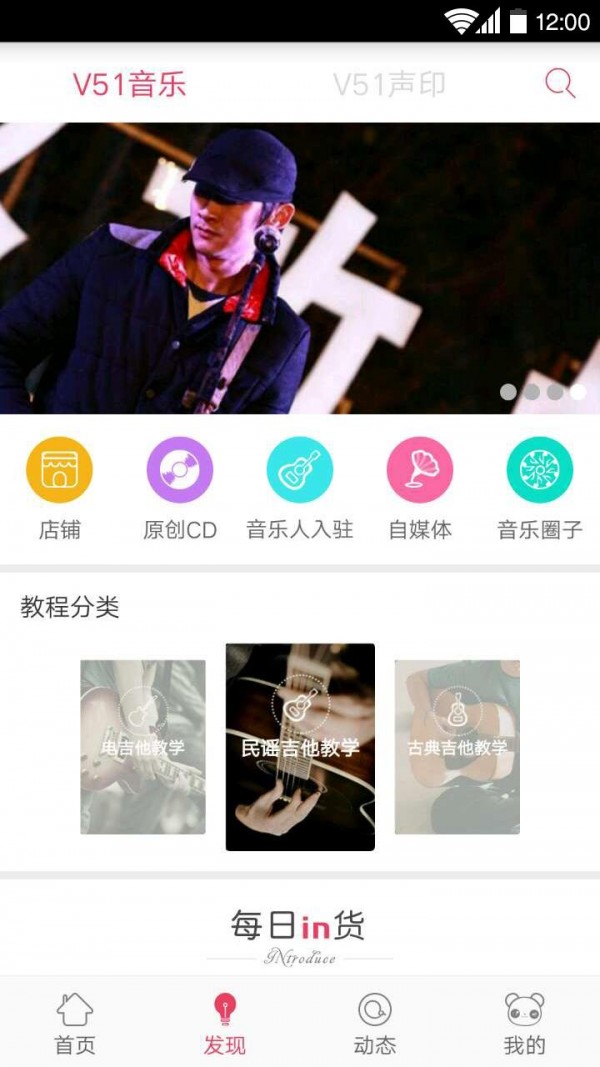Go to 音乐圈子

coord(540,489)
